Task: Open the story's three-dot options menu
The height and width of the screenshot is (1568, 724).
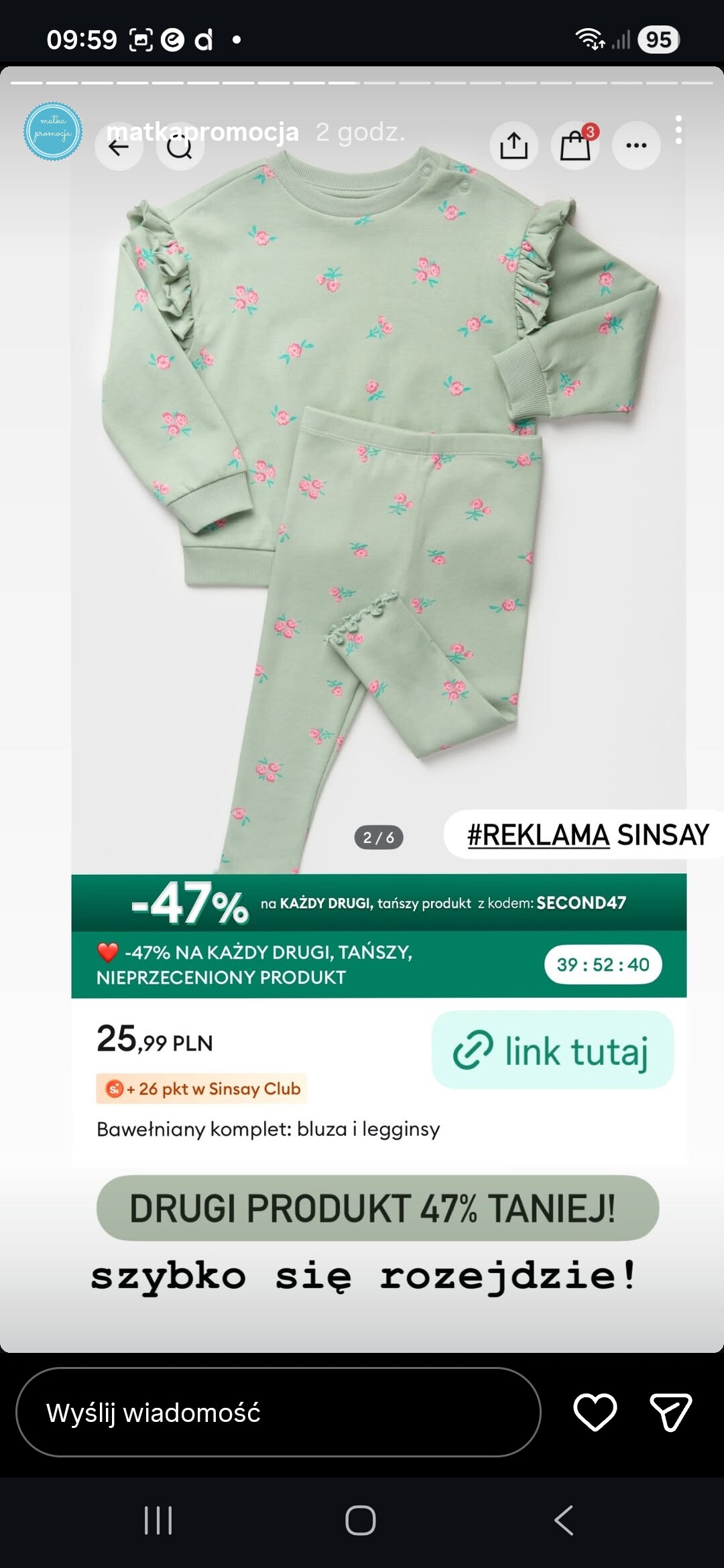Action: [678, 130]
